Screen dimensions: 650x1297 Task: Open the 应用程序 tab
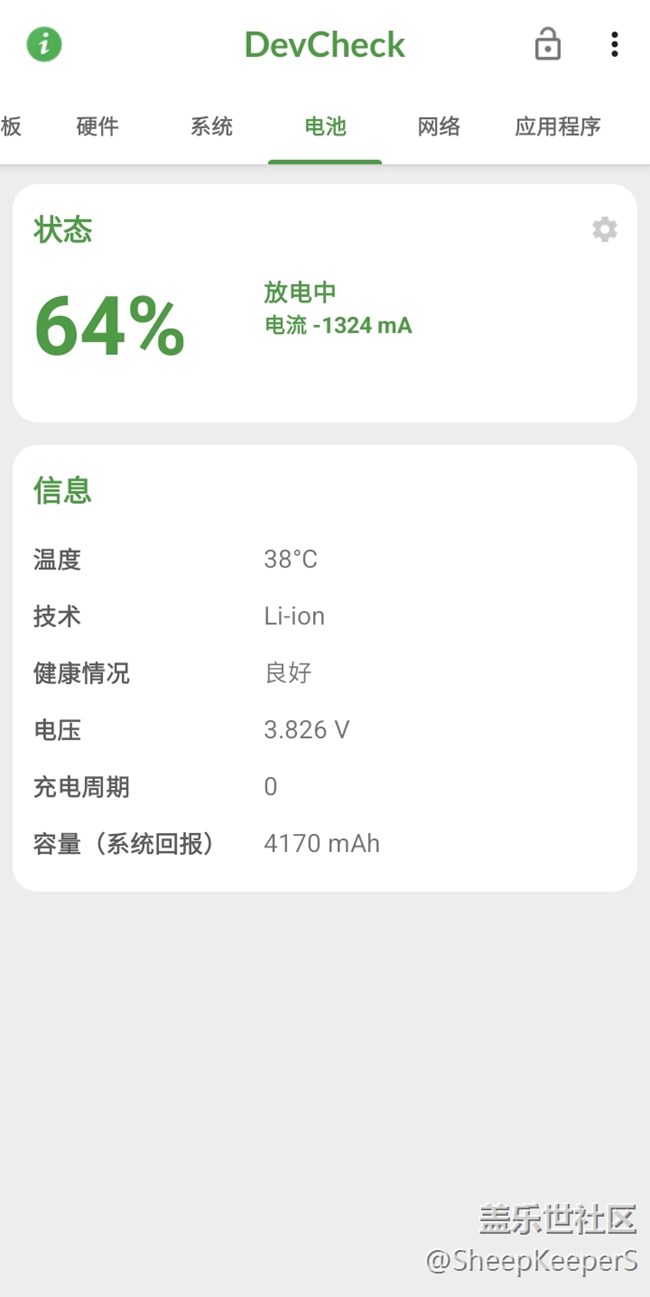(x=557, y=127)
